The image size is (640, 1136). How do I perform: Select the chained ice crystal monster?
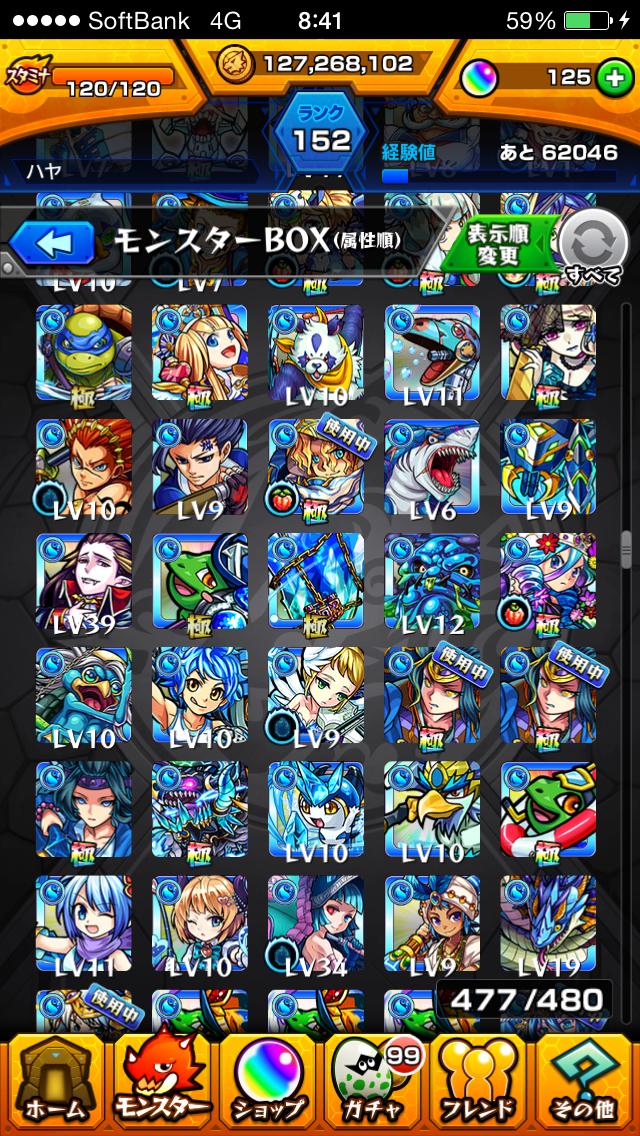coord(316,581)
